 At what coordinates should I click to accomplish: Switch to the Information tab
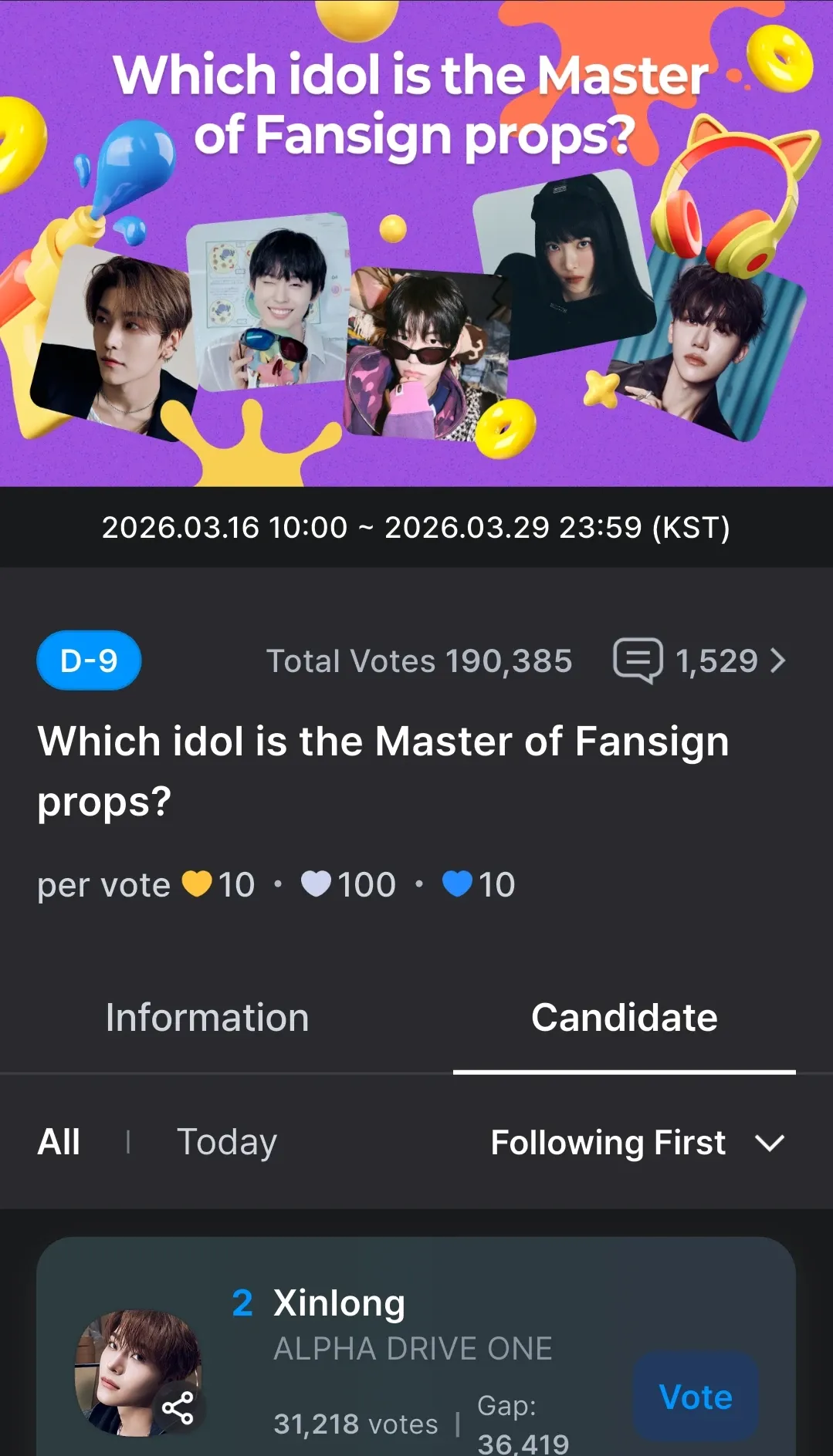(207, 1018)
